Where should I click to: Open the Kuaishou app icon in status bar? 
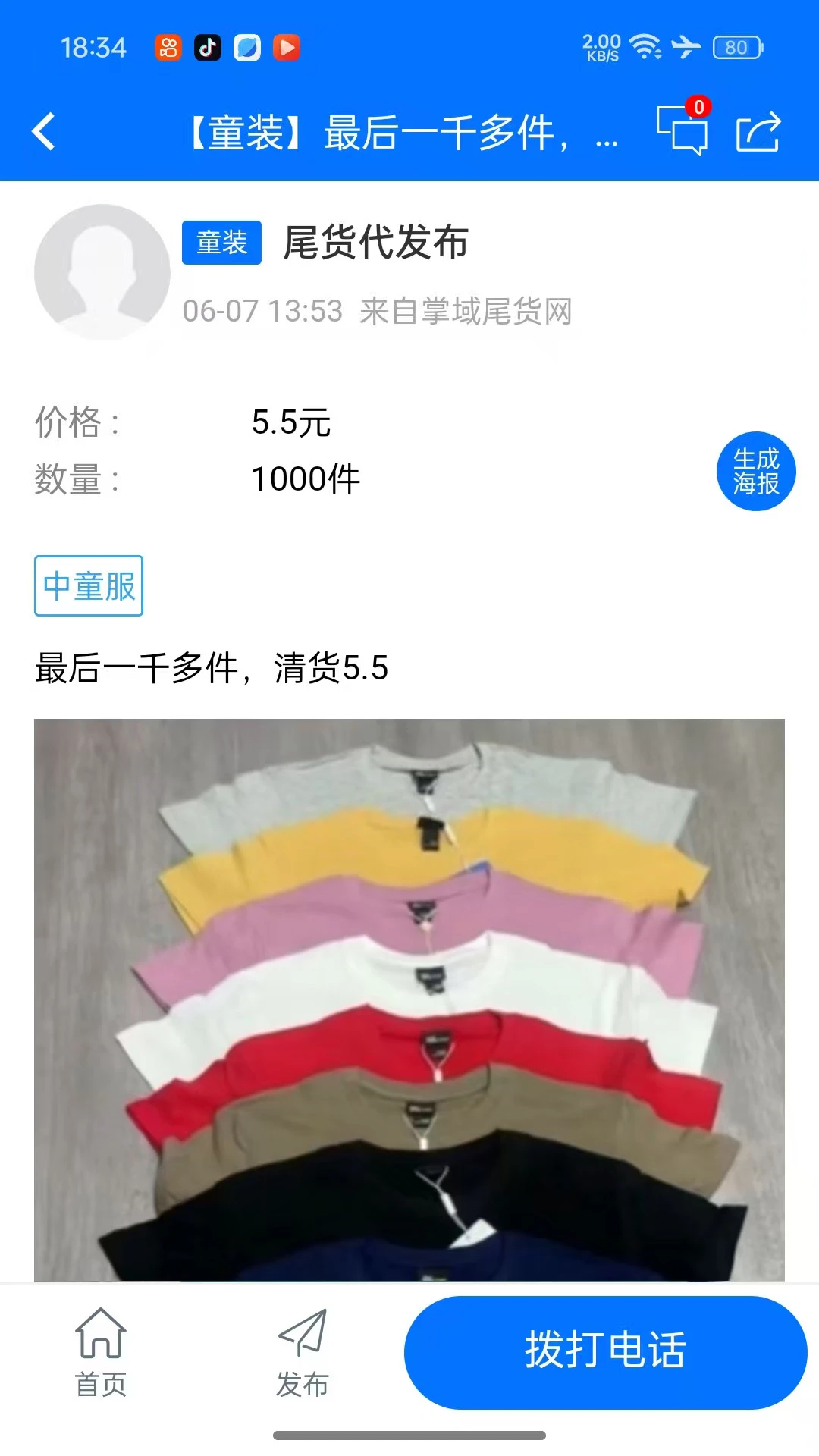pyautogui.click(x=166, y=47)
